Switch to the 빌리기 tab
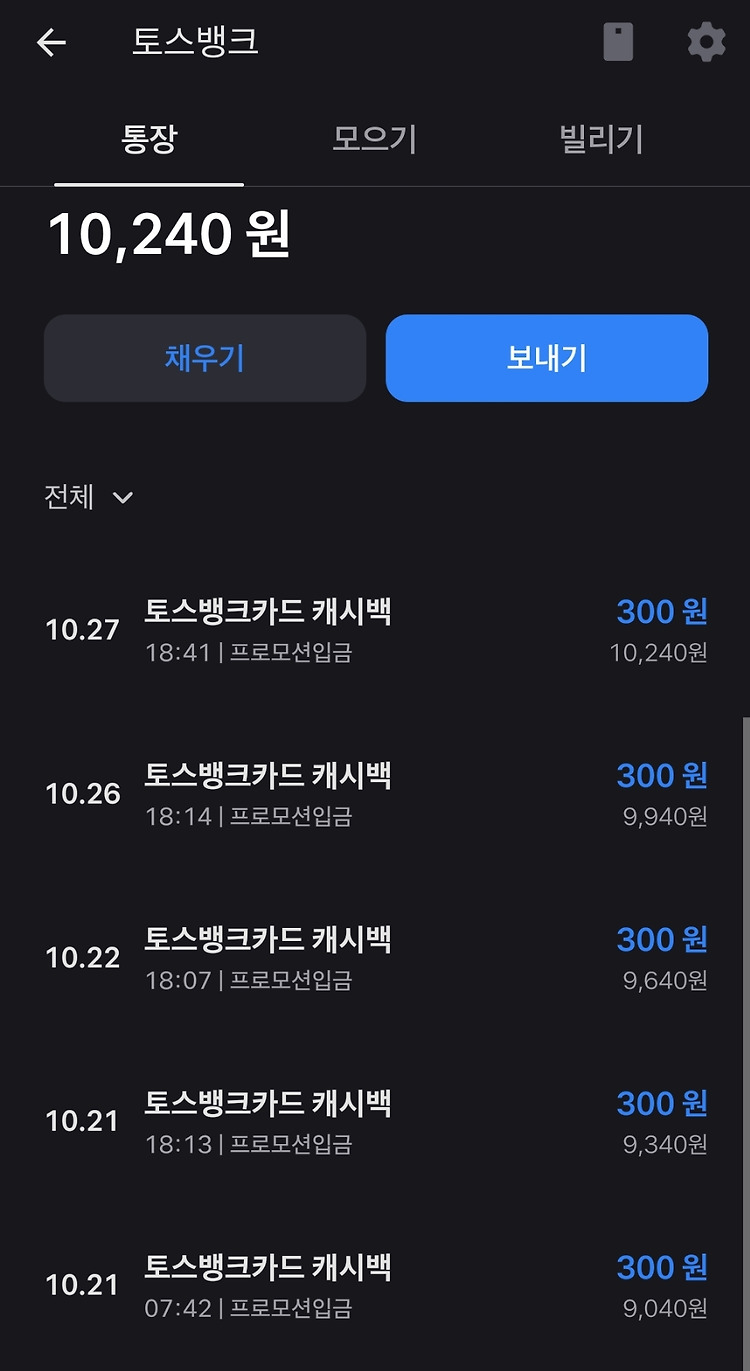 coord(601,140)
